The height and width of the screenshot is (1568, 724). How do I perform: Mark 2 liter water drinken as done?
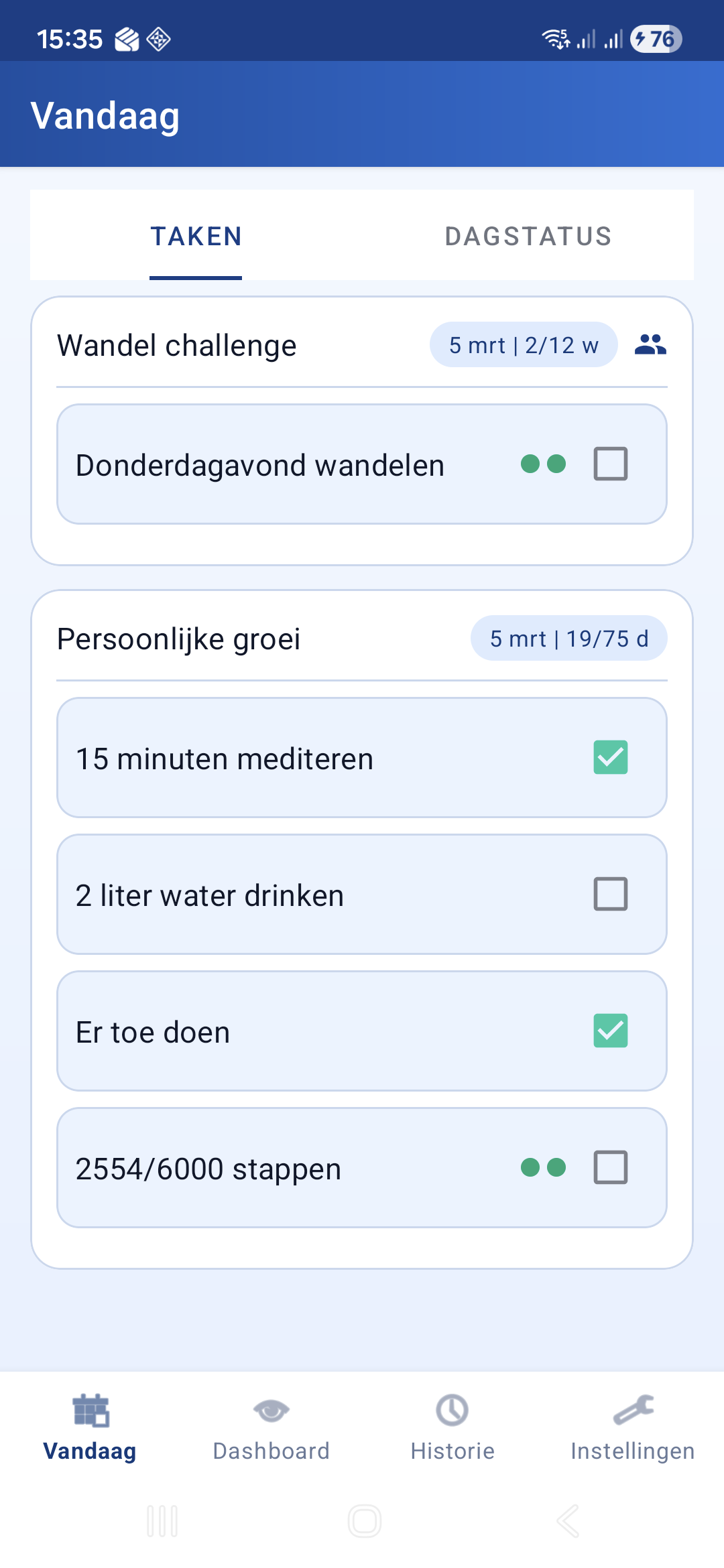point(611,895)
